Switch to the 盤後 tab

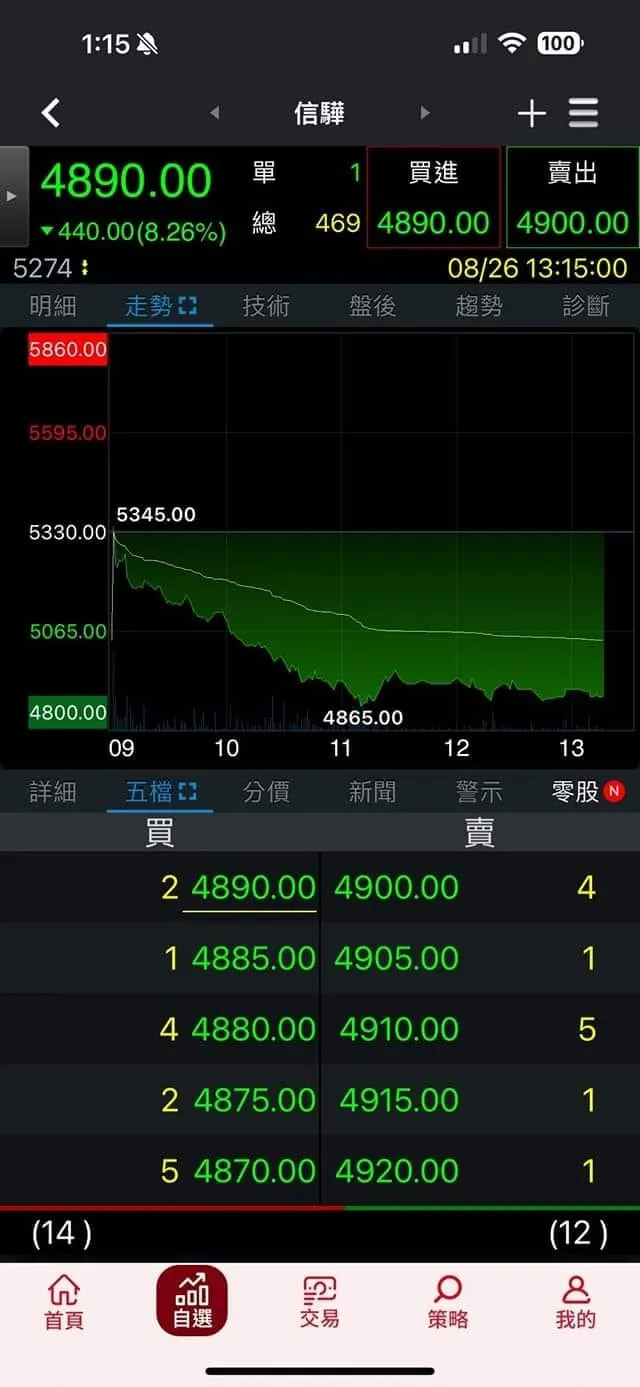[x=372, y=306]
